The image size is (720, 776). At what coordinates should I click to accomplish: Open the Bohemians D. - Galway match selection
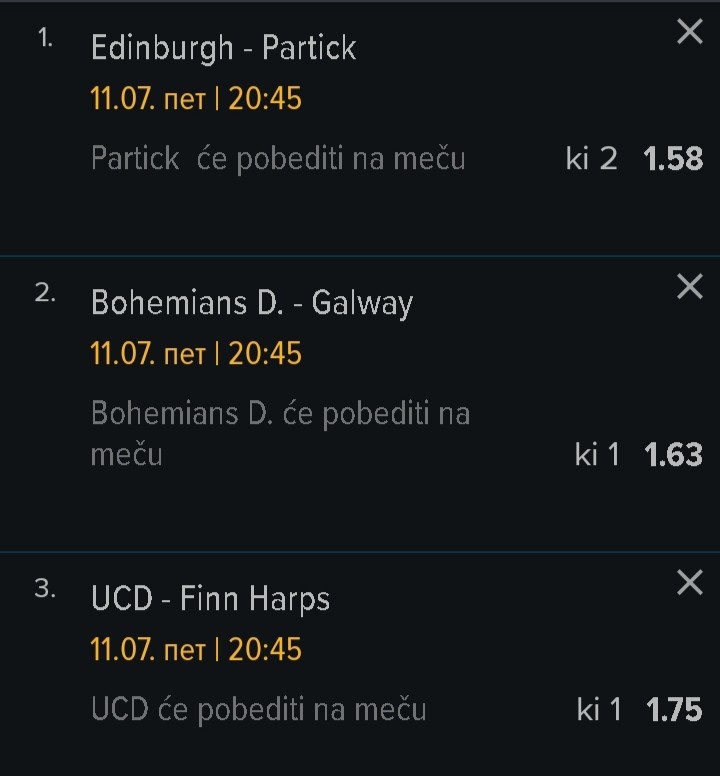point(251,303)
